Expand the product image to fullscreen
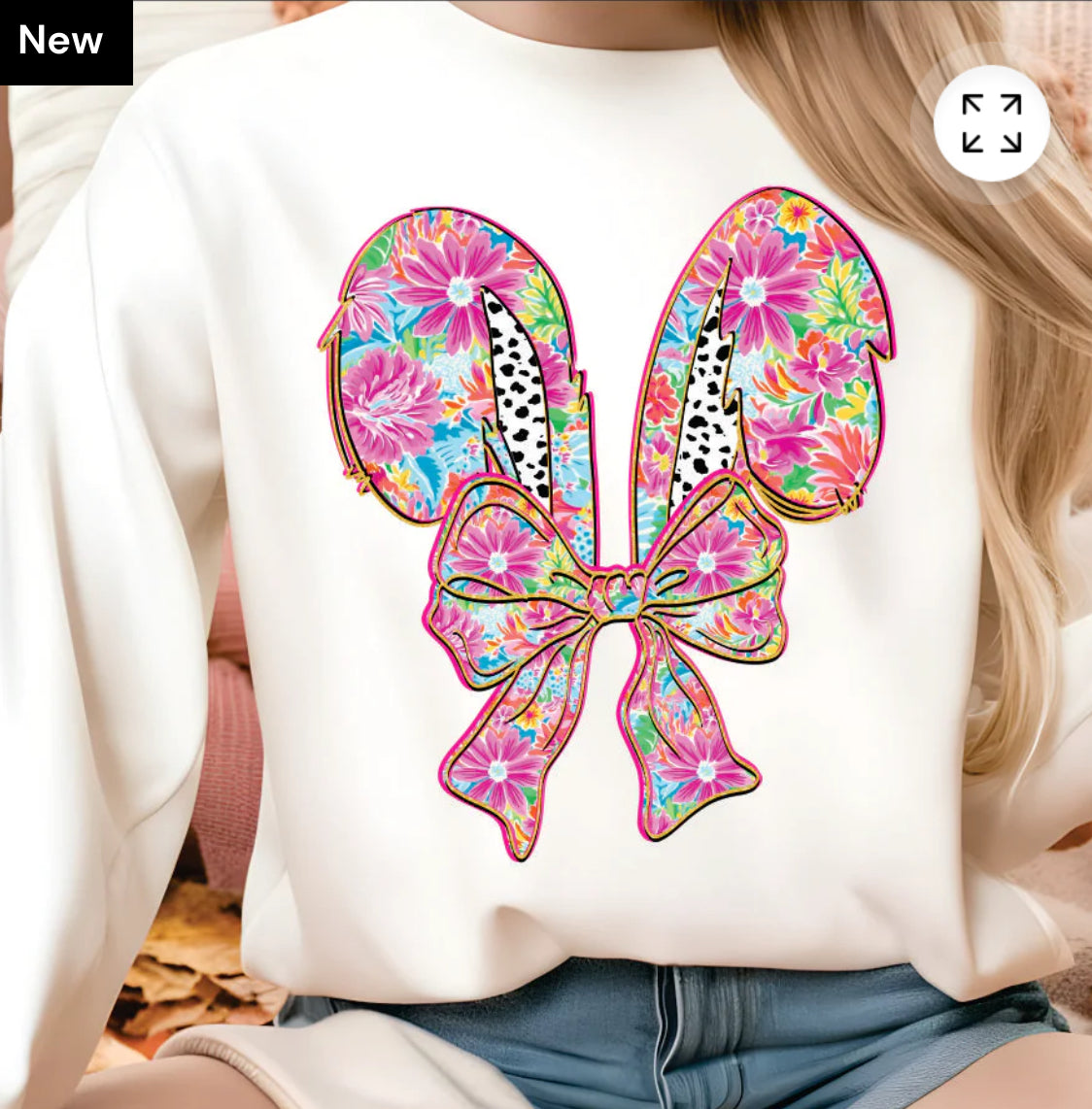This screenshot has width=1092, height=1109. click(x=991, y=123)
